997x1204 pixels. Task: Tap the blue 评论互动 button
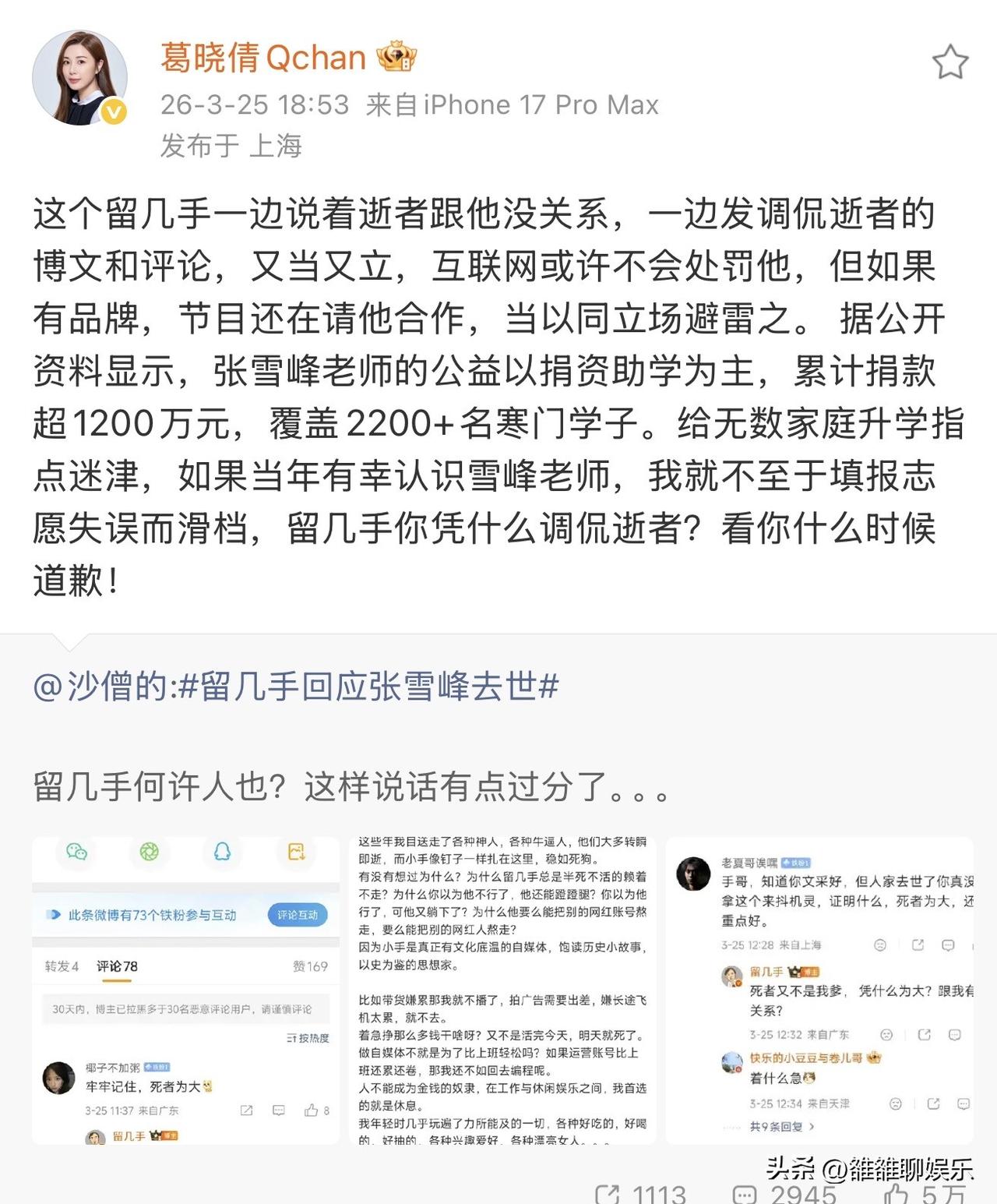pos(298,916)
